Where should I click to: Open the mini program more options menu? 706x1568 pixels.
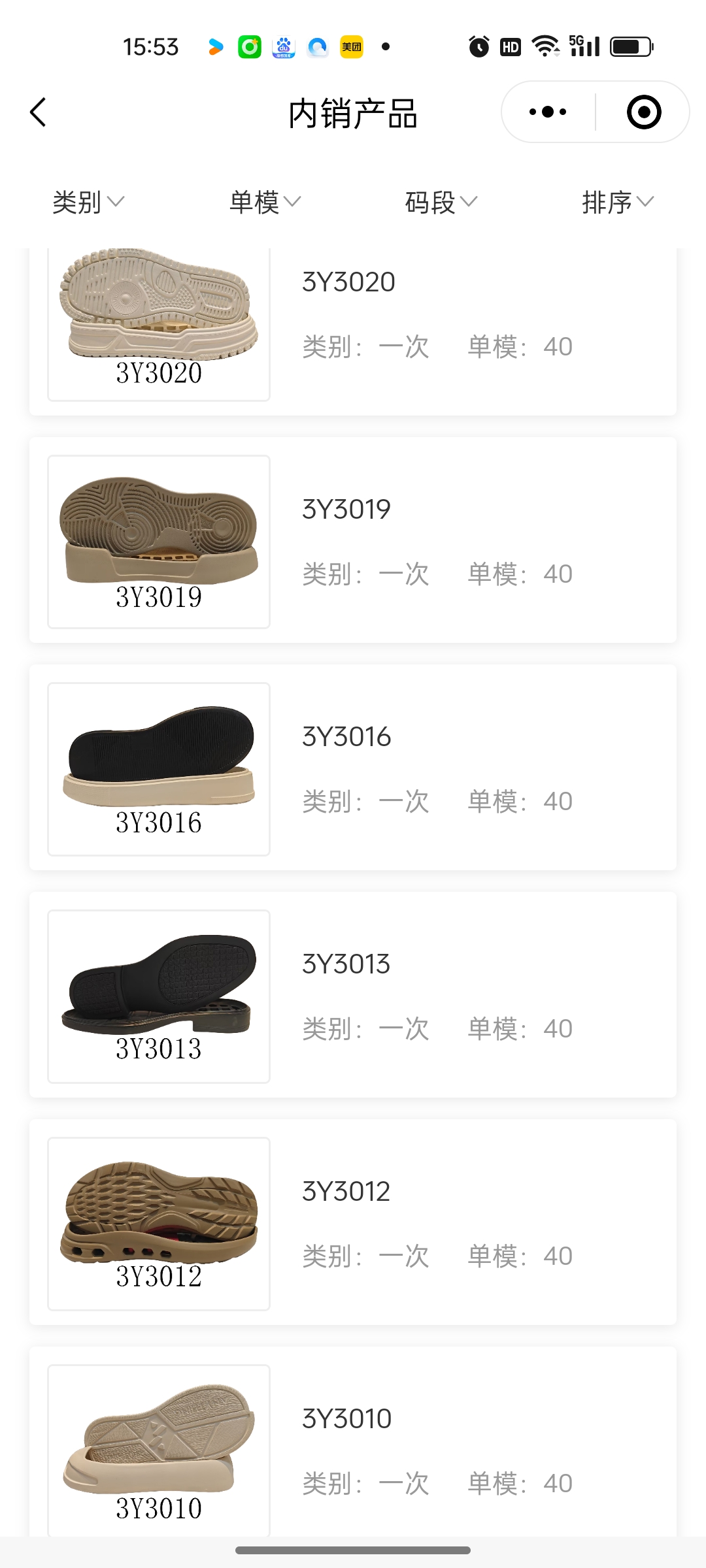click(x=548, y=112)
